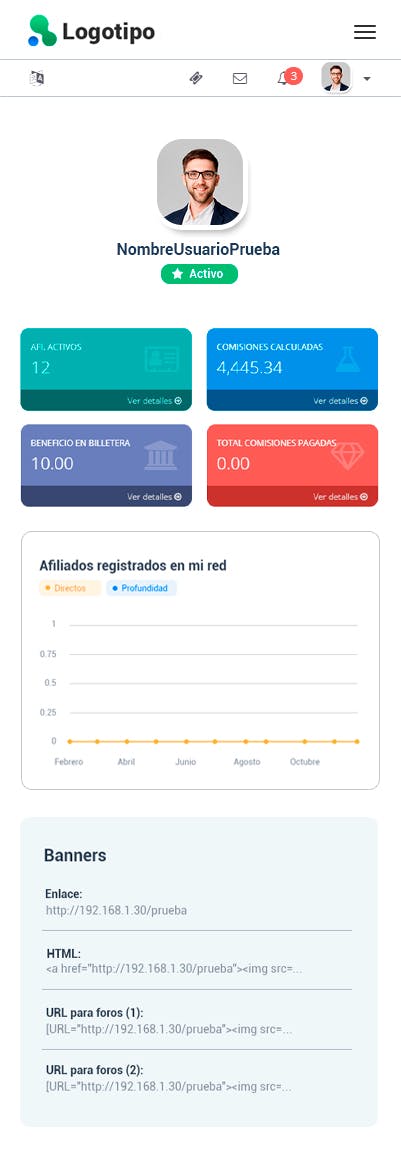Toggle the Profundidad chart legend
Screen dimensions: 401x1173
click(141, 588)
